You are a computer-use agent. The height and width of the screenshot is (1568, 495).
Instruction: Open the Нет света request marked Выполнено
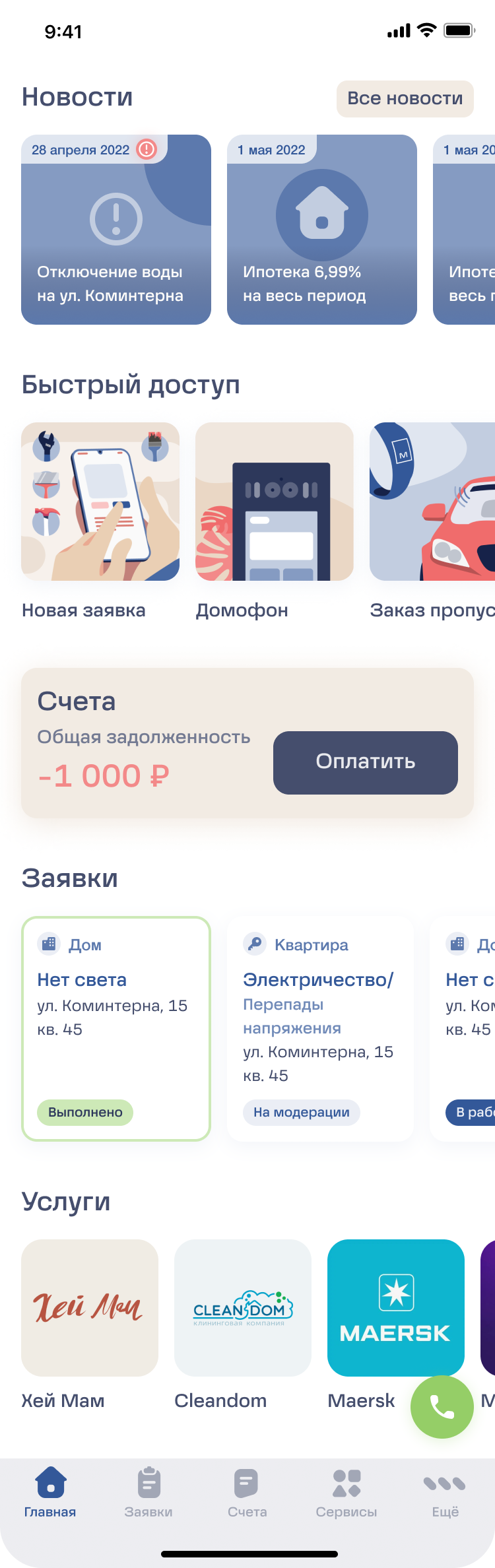pos(116,1028)
